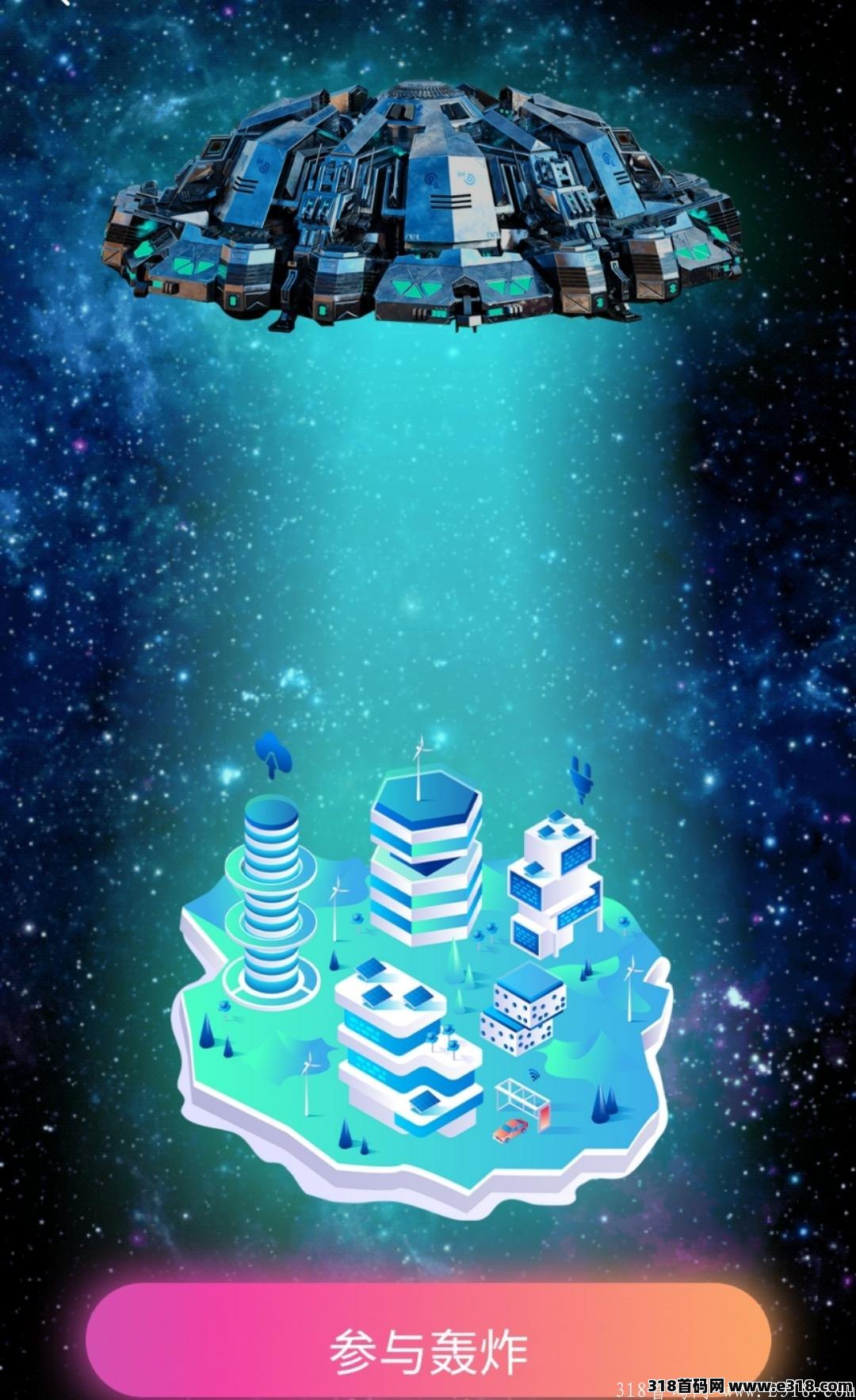The image size is (856, 1400).
Task: Click the WiFi symbol above the garage structure
Action: [x=533, y=1075]
